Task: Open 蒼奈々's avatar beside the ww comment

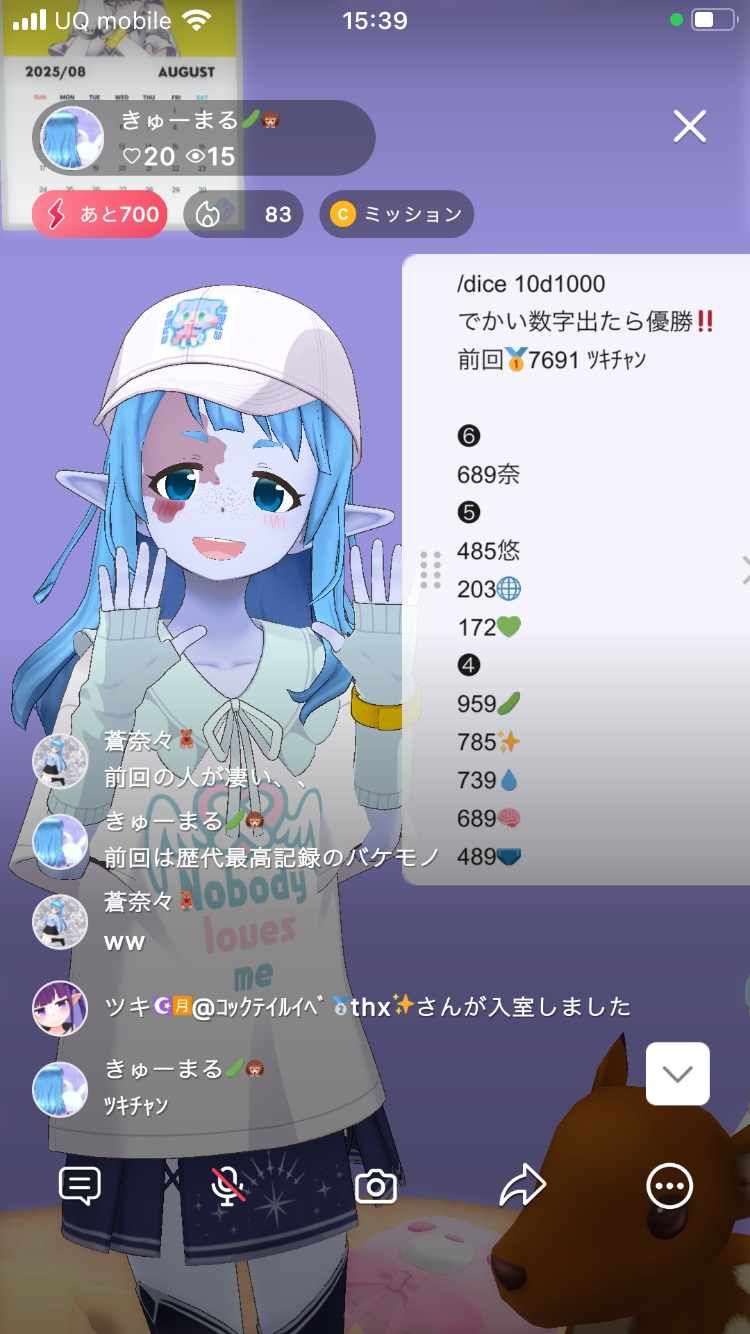Action: pos(60,922)
